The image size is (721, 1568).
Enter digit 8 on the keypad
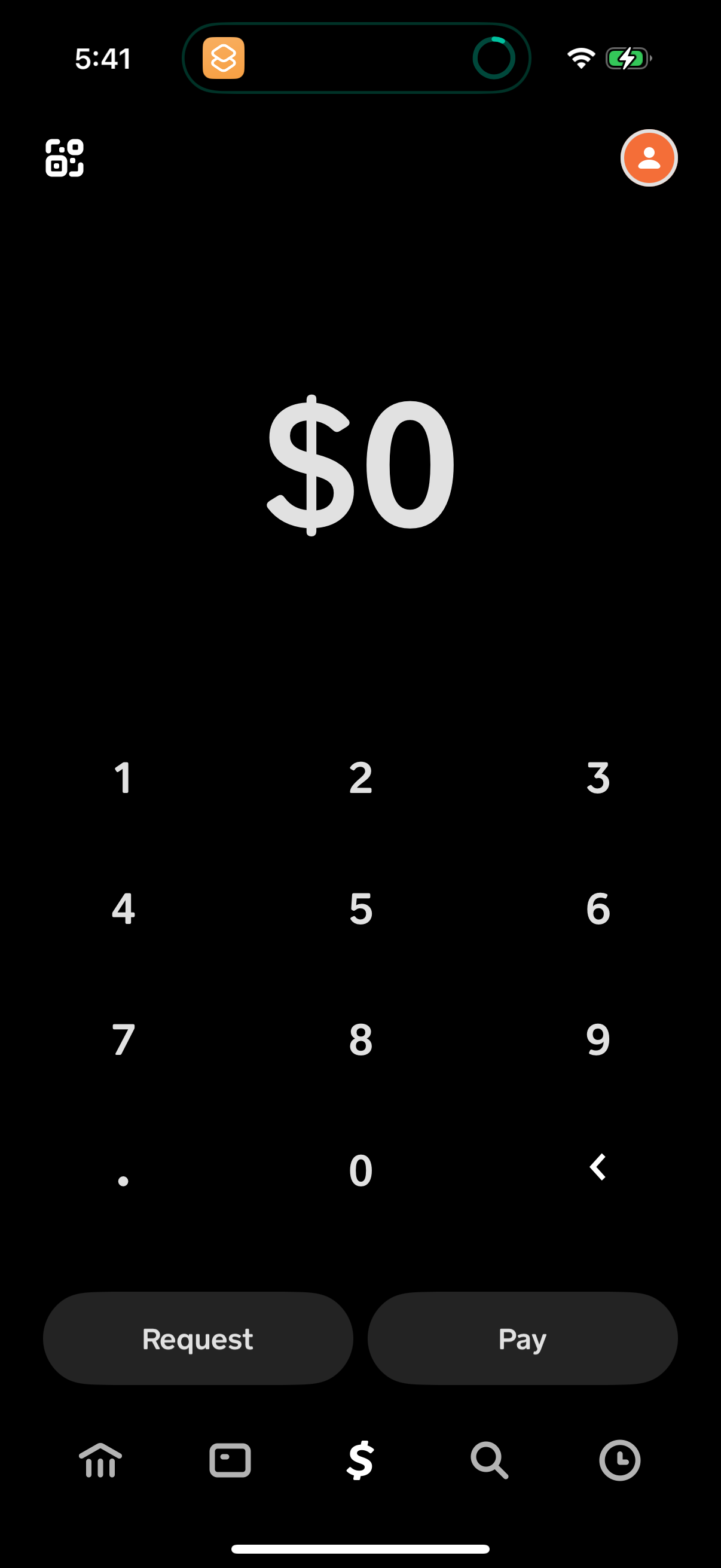360,1039
